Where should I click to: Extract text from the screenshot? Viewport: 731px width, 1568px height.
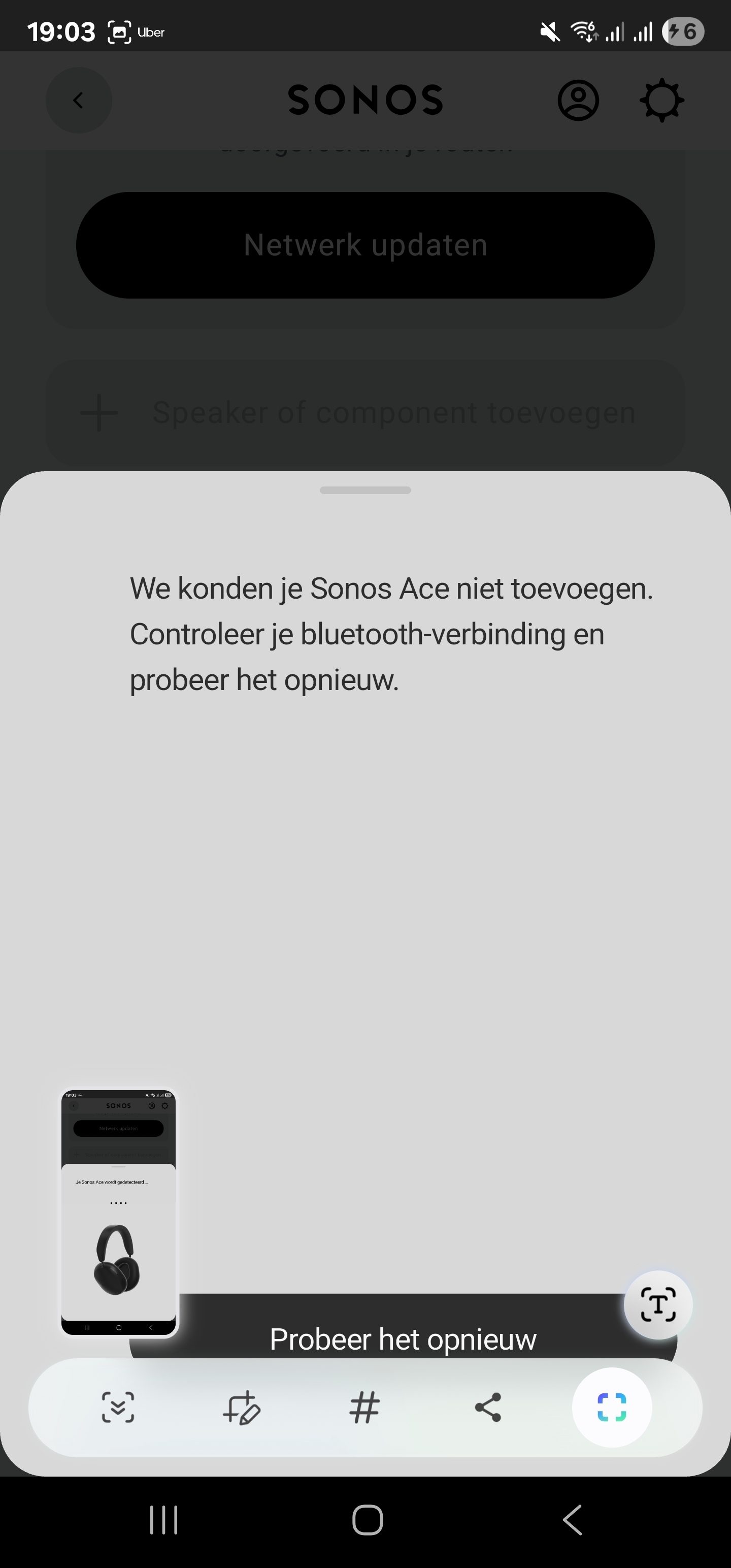658,1304
